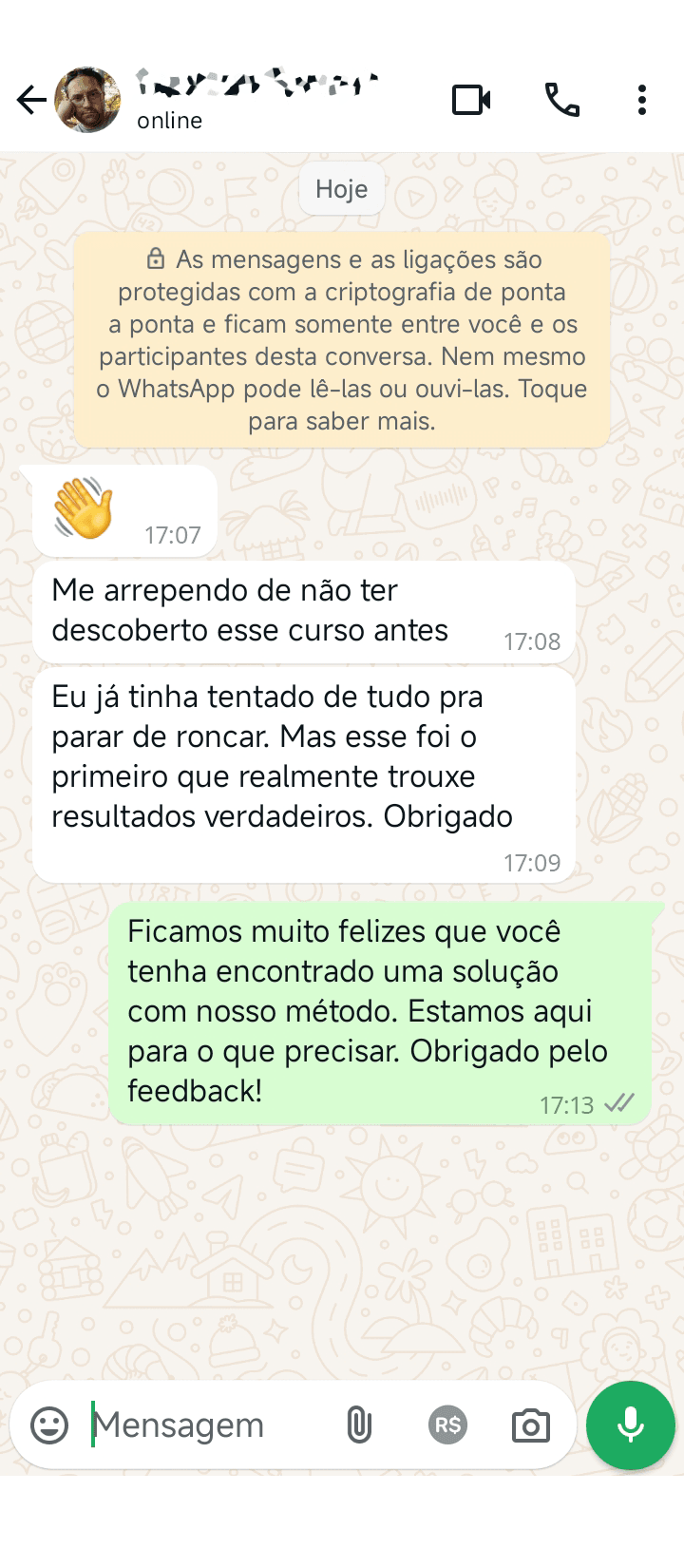The image size is (684, 1568).
Task: Open the three-dot overflow menu
Action: (642, 100)
